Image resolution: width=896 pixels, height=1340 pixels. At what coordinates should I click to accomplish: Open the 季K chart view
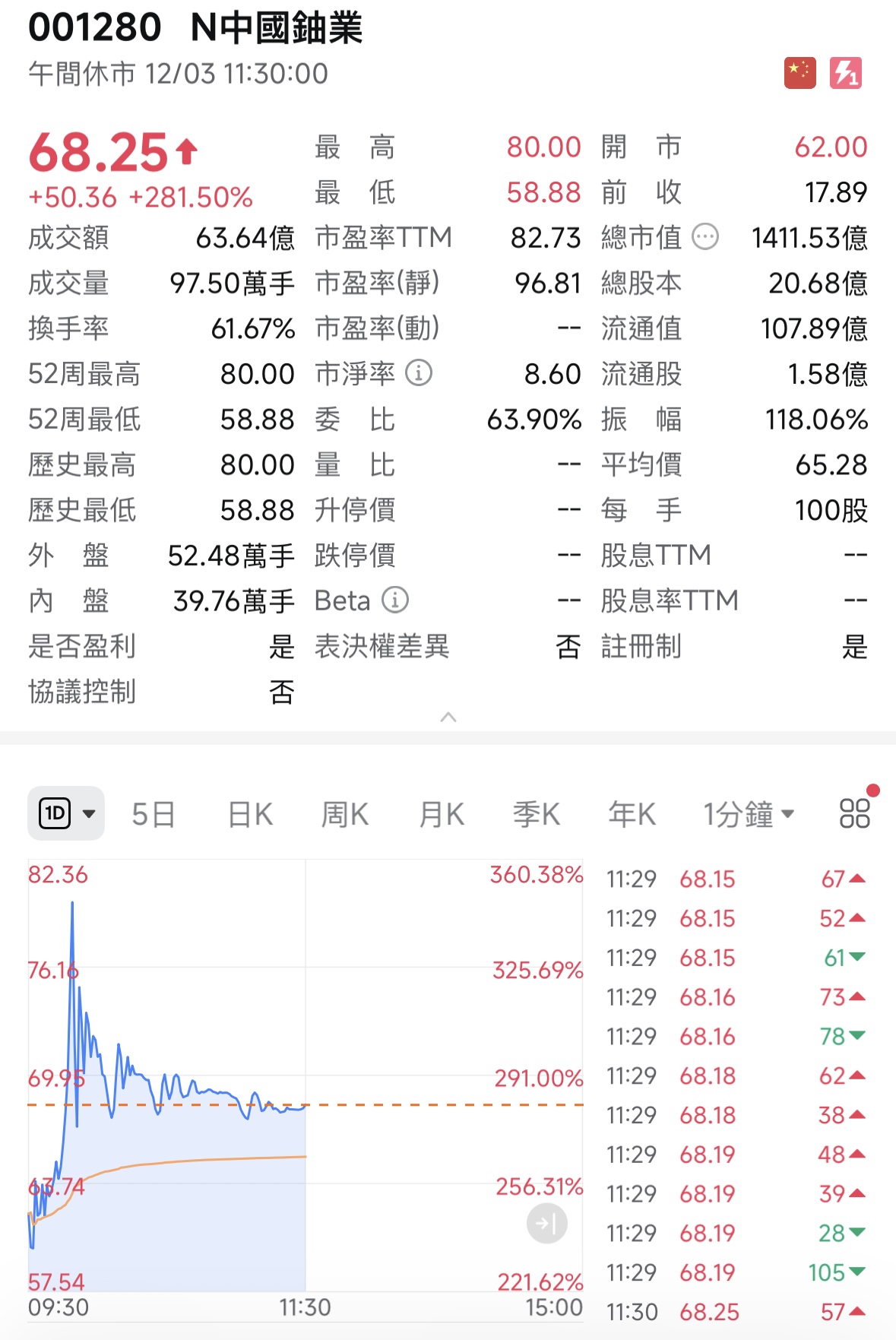537,813
